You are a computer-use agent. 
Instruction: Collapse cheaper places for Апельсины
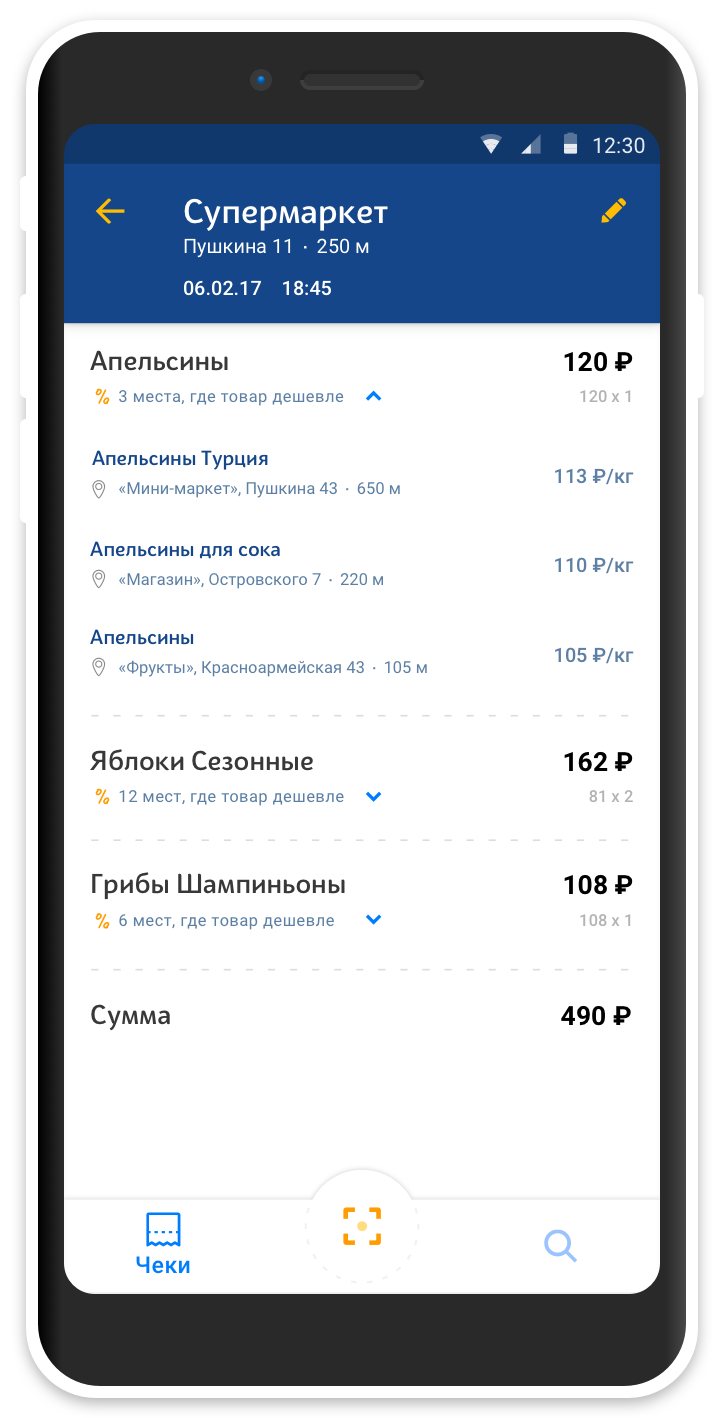tap(374, 397)
